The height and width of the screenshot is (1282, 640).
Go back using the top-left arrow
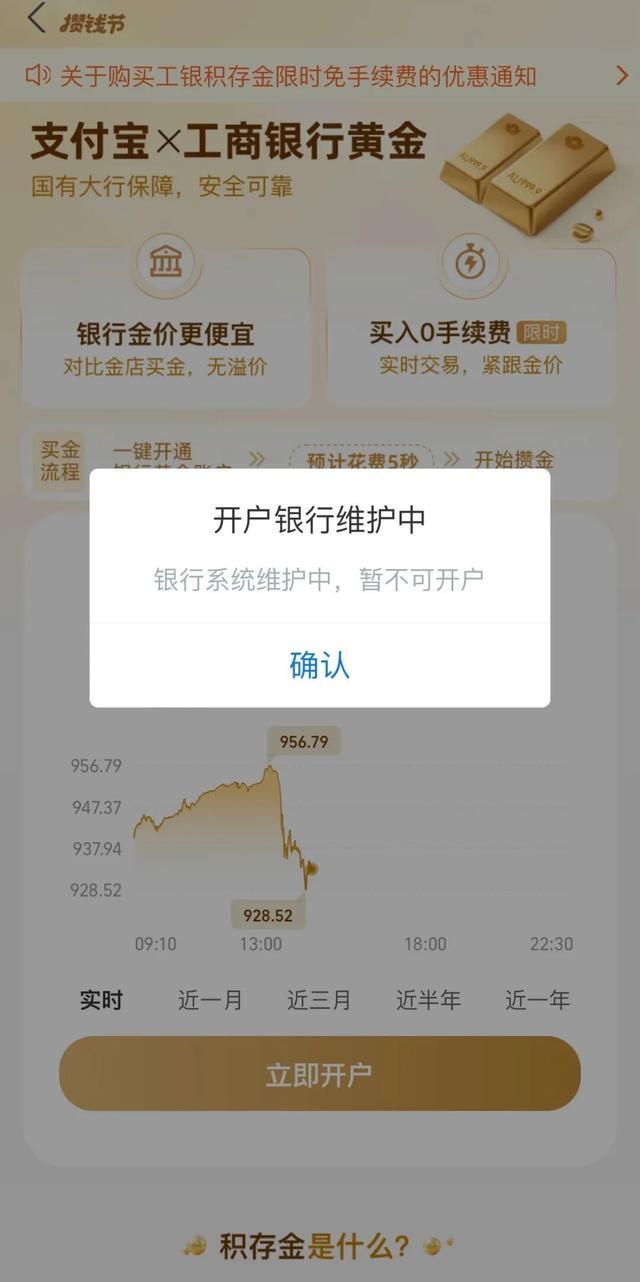(x=37, y=19)
